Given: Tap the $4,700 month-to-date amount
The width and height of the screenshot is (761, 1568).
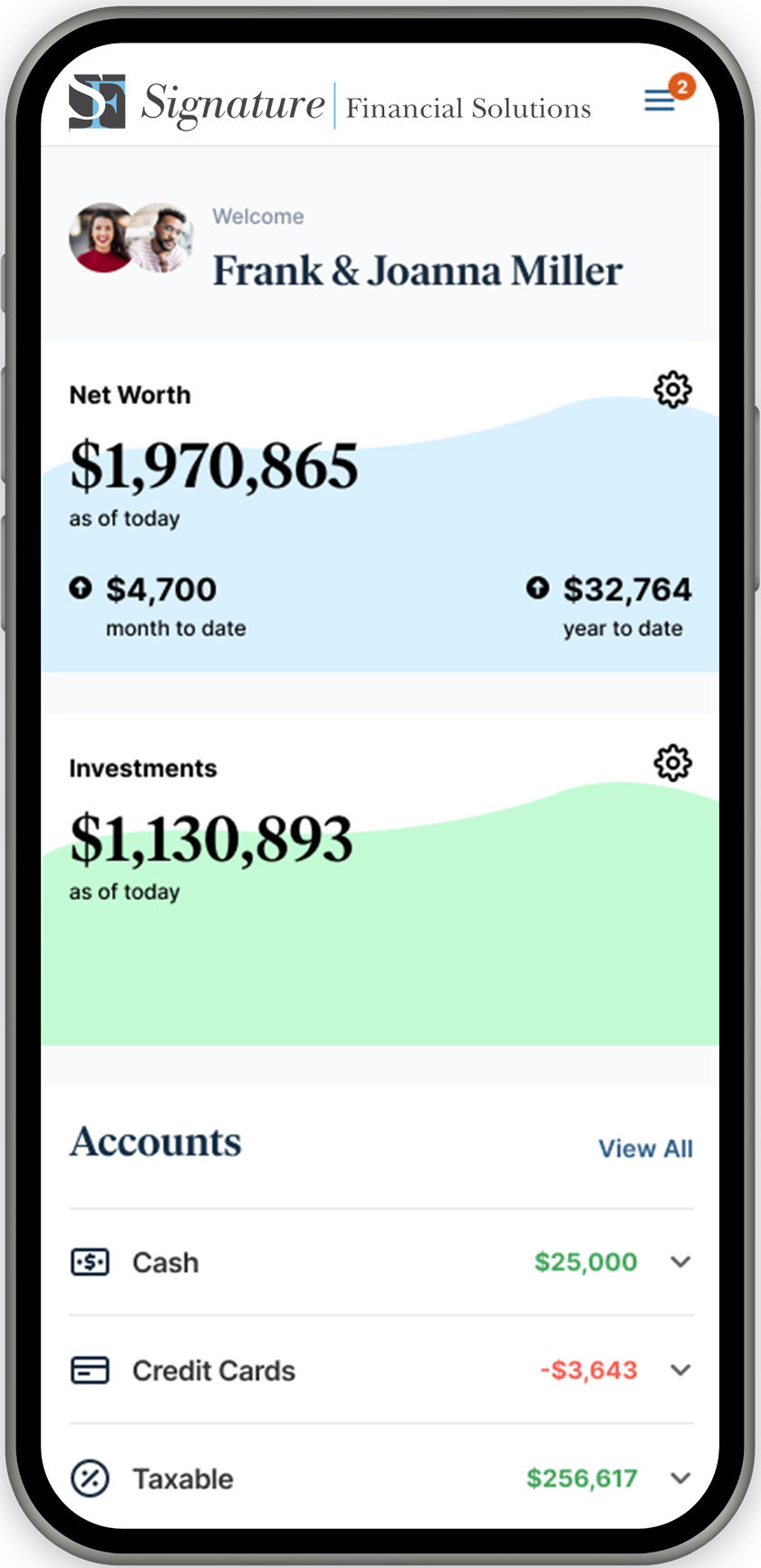Looking at the screenshot, I should pyautogui.click(x=161, y=588).
